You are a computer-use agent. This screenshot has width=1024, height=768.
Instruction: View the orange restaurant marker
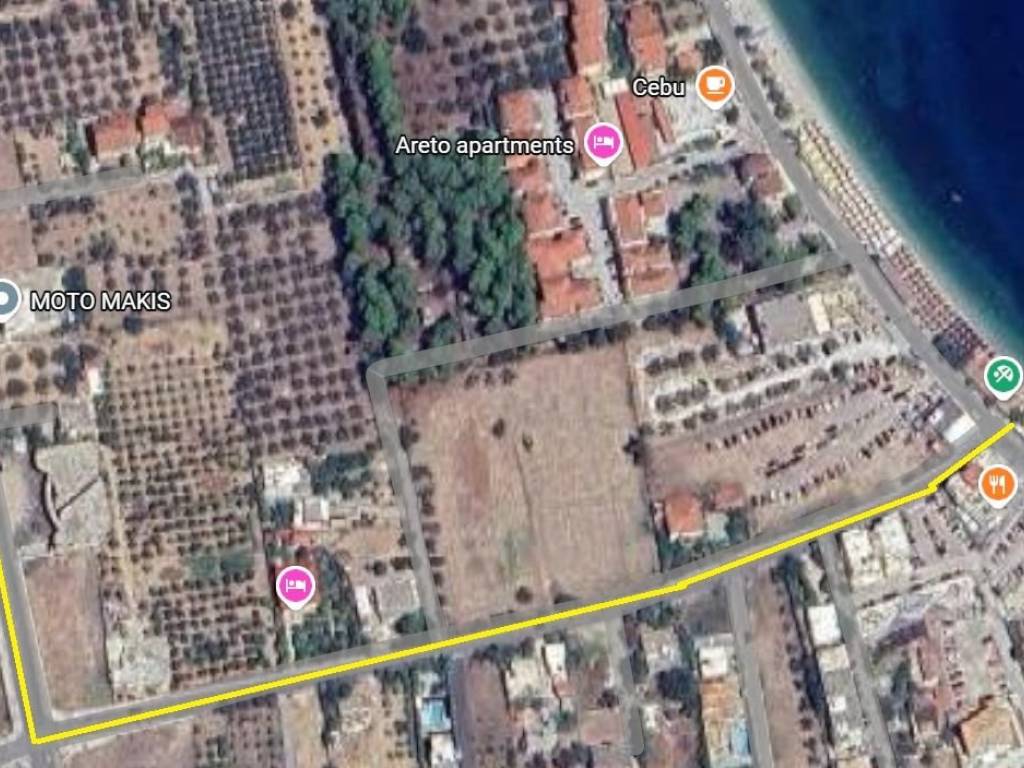pos(996,485)
